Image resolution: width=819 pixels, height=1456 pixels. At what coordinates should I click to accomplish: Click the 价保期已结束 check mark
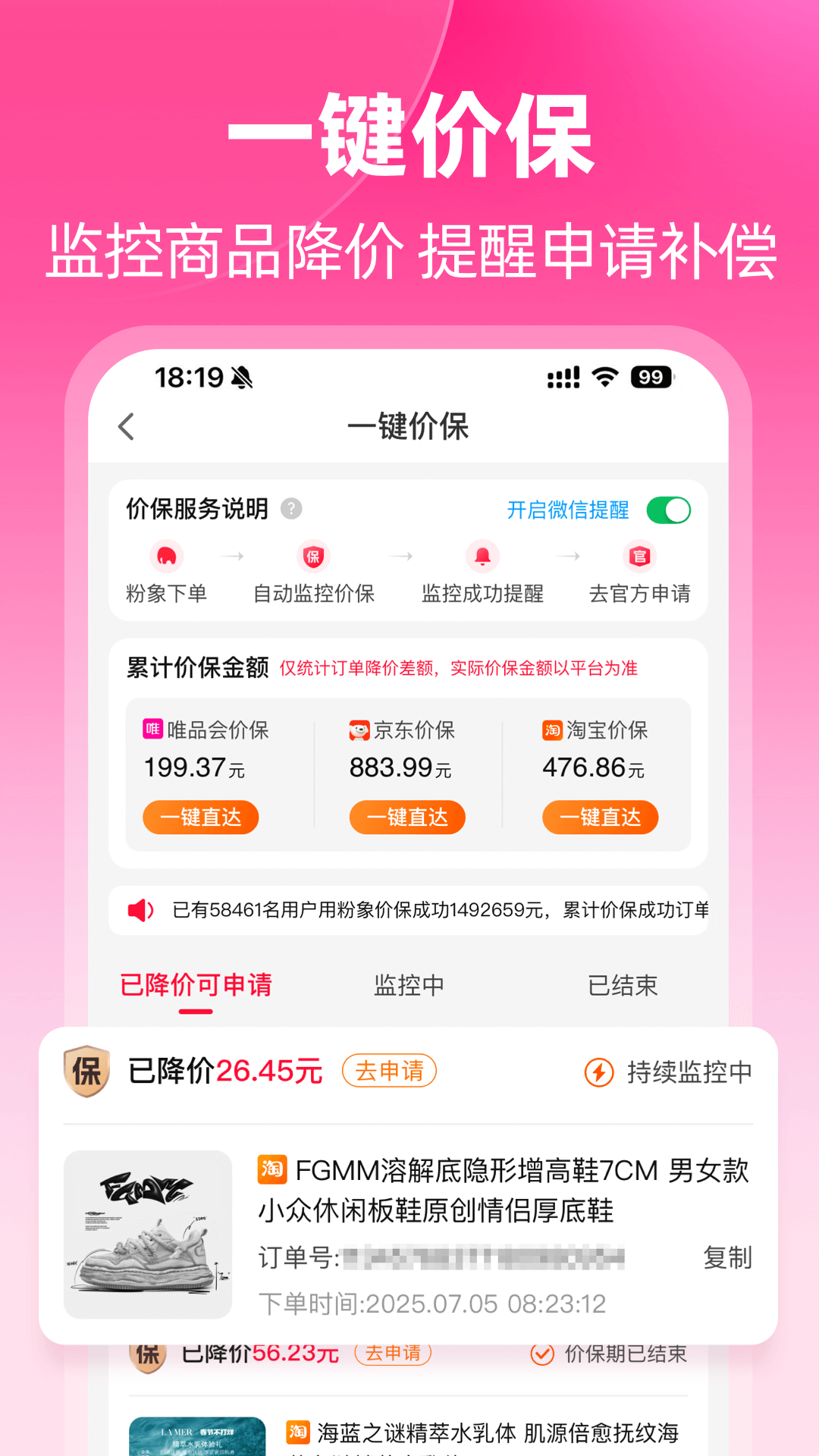(540, 1356)
